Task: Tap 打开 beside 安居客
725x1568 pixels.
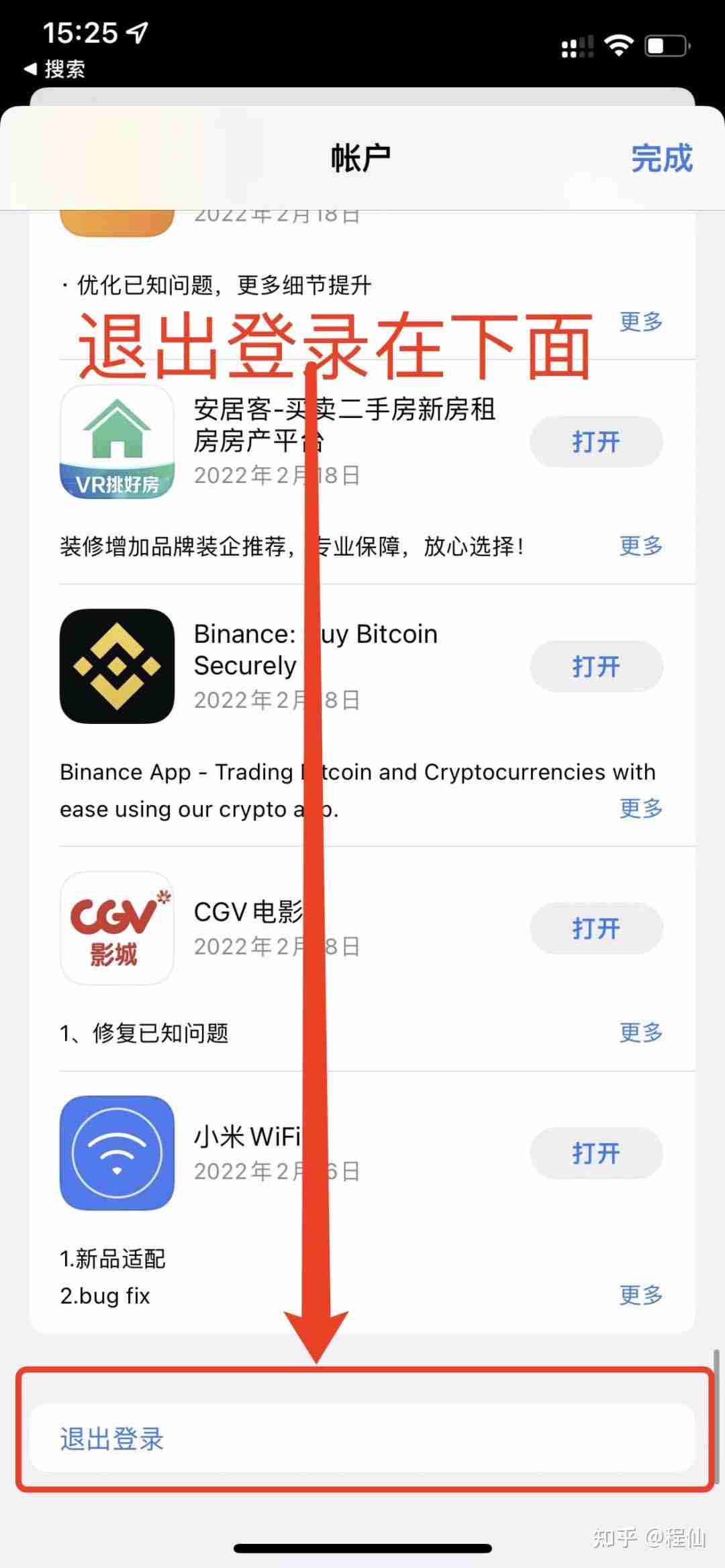Action: click(x=595, y=441)
